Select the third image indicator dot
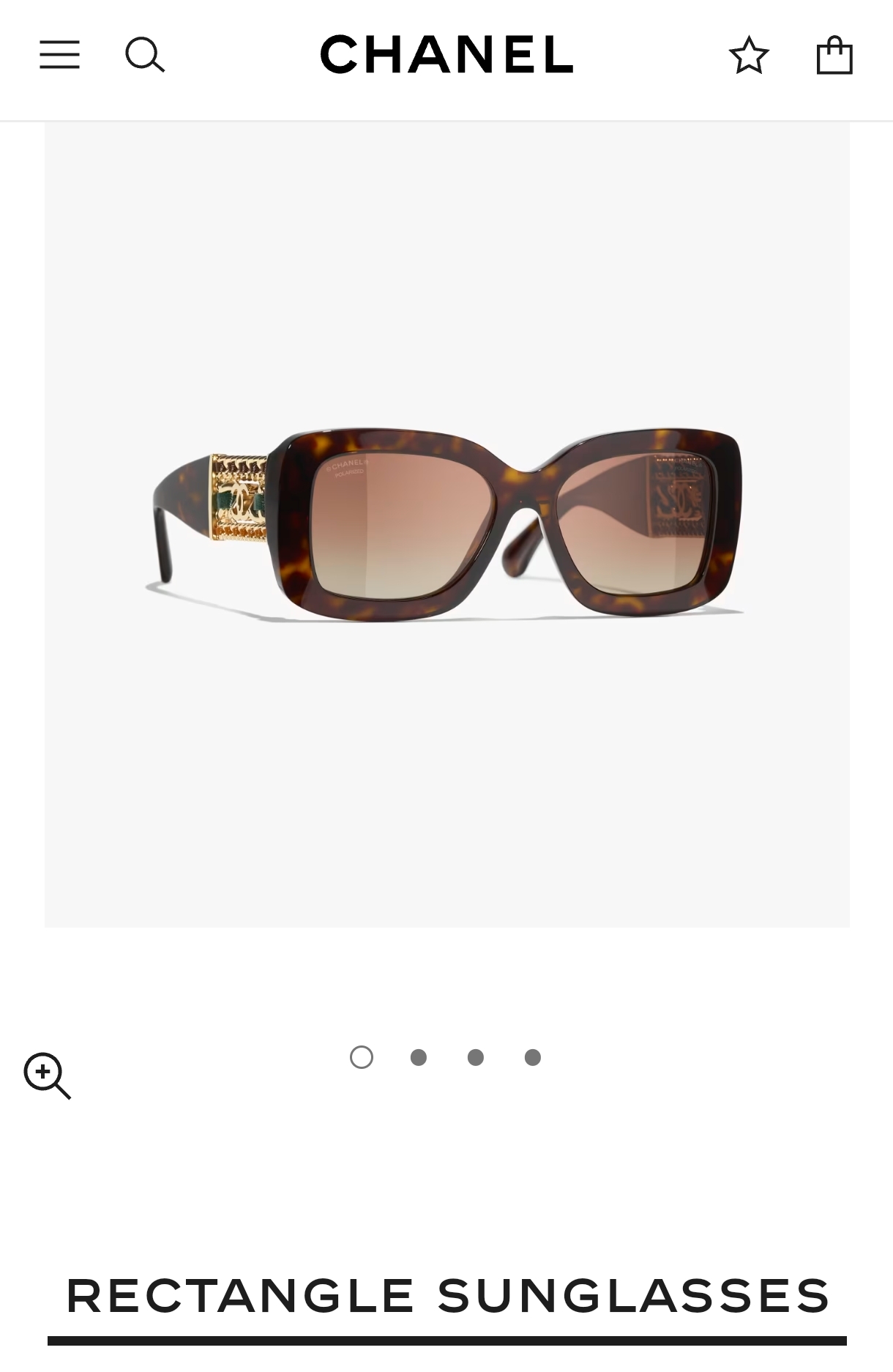 pyautogui.click(x=476, y=1057)
